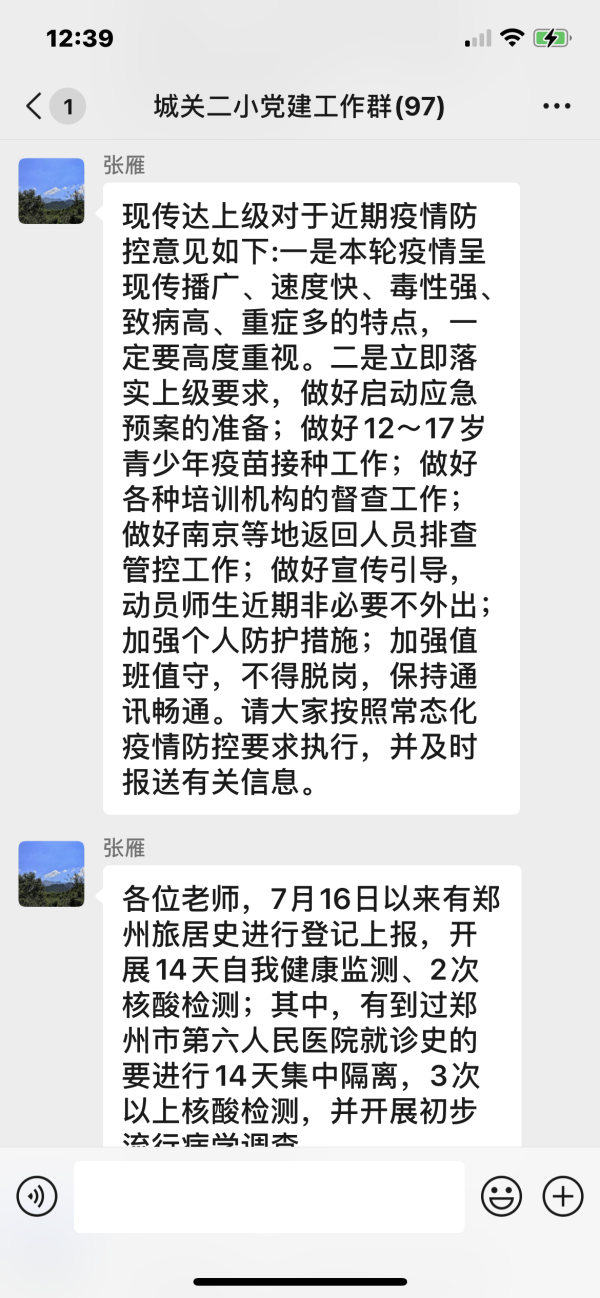Screen dimensions: 600x1298
Task: Open the emoji sticker panel
Action: pyautogui.click(x=502, y=1196)
